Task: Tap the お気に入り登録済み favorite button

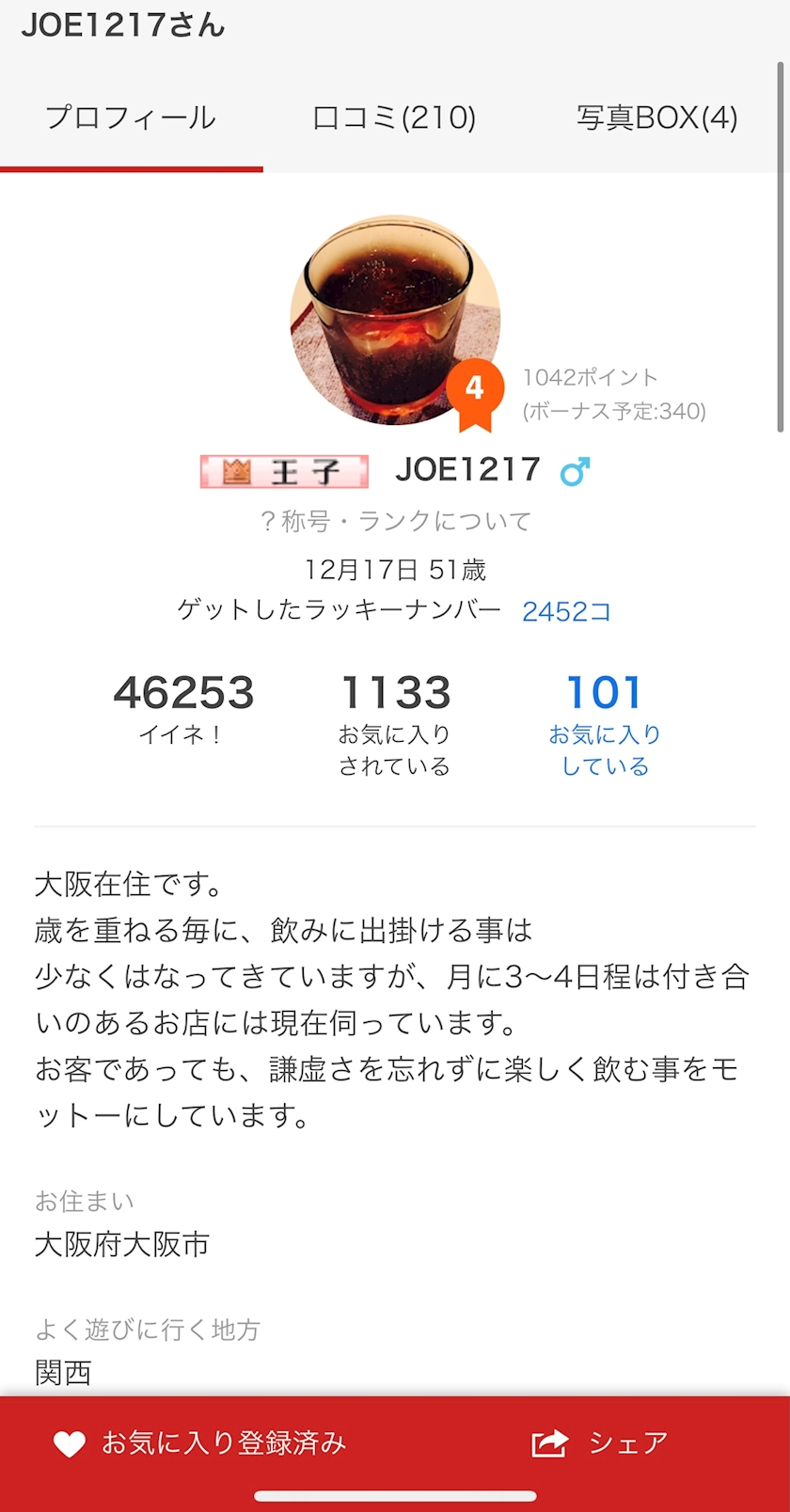Action: 199,1443
